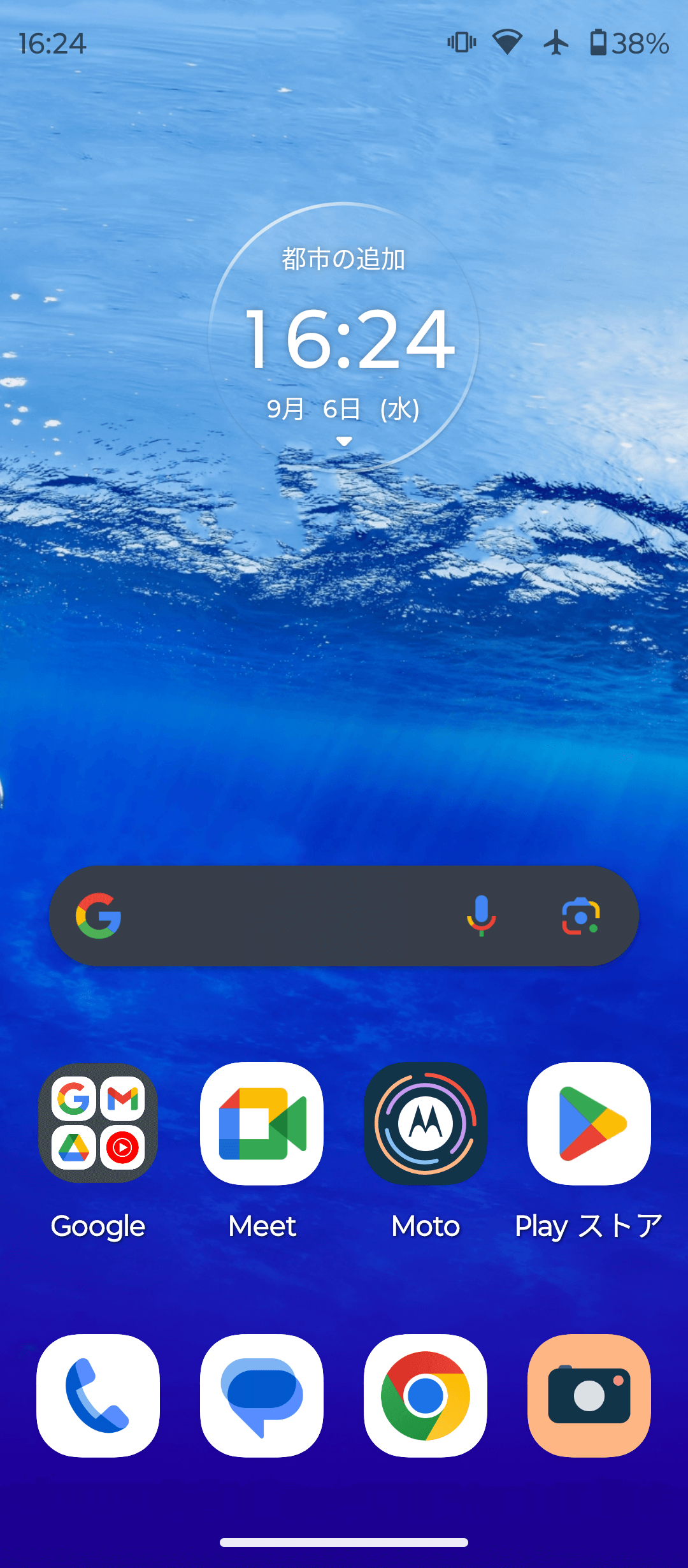This screenshot has height=1568, width=688.
Task: Open the Chrome browser
Action: [426, 1396]
